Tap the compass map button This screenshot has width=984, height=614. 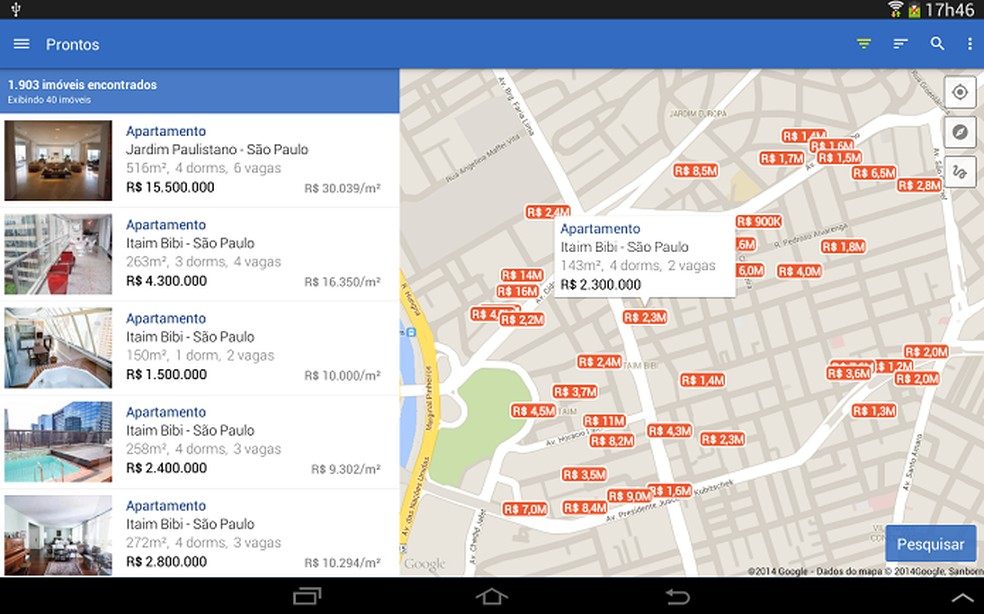pyautogui.click(x=960, y=132)
